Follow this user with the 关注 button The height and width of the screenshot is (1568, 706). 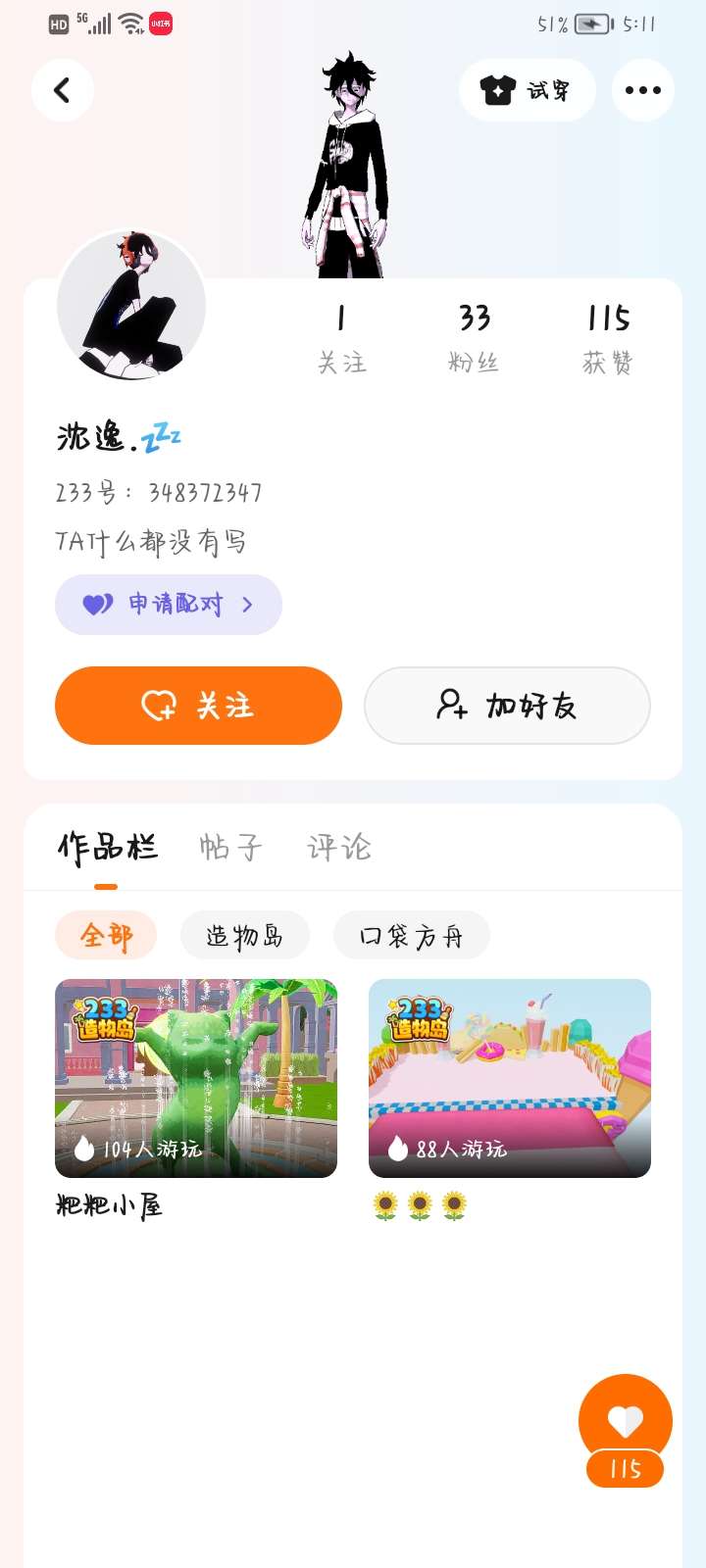point(198,706)
